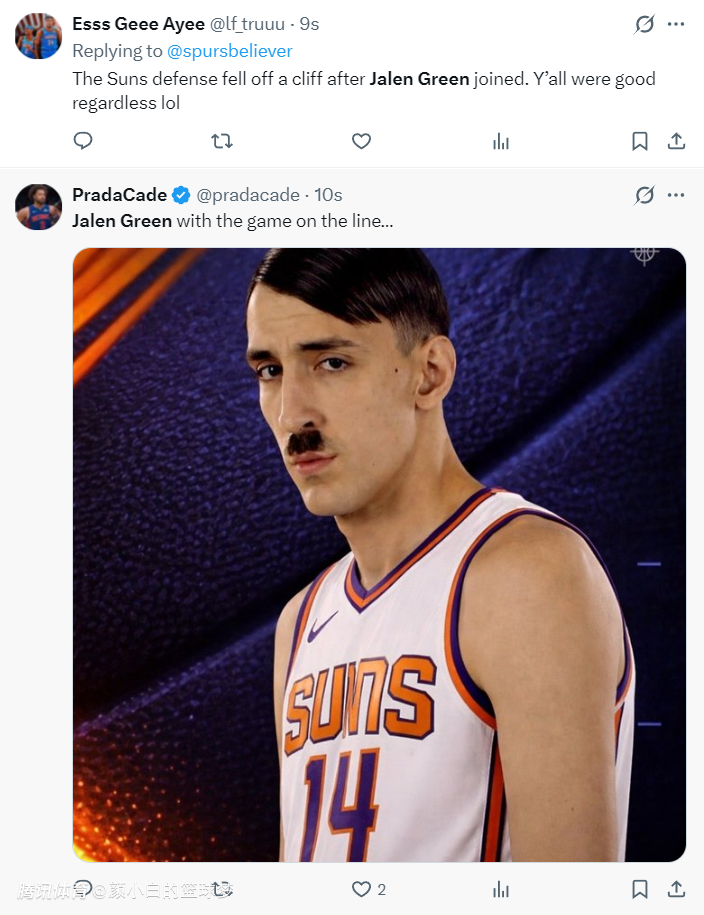Image resolution: width=704 pixels, height=915 pixels.
Task: Open Esss Geee Ayee's profile avatar
Action: point(38,36)
